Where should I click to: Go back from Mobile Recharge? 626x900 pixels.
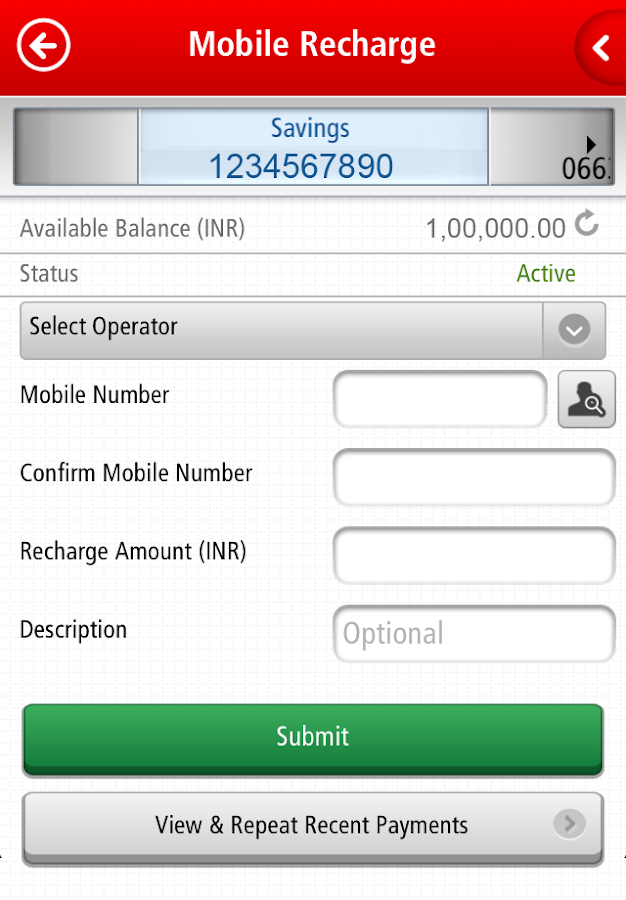[x=44, y=45]
